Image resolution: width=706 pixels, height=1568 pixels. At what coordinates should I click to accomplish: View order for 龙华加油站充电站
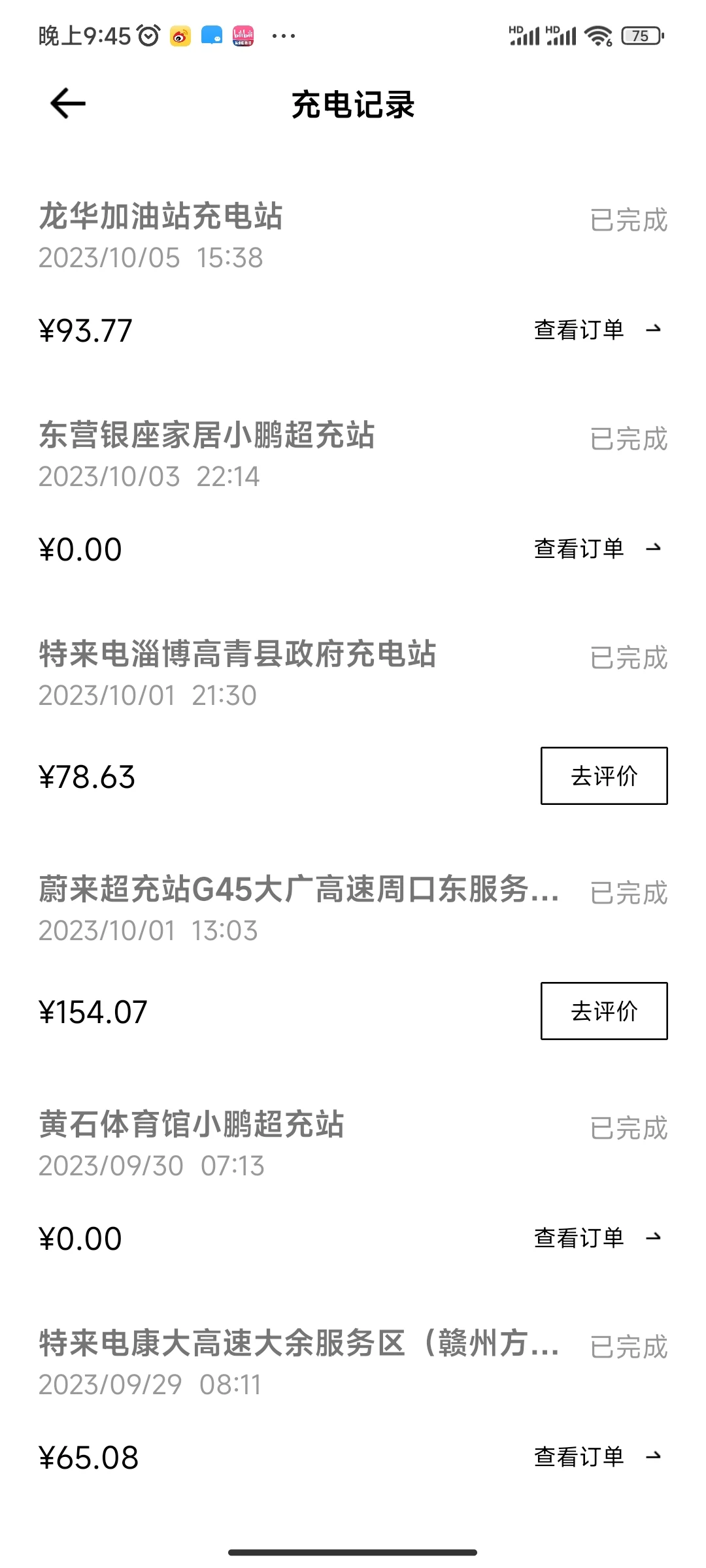click(598, 330)
